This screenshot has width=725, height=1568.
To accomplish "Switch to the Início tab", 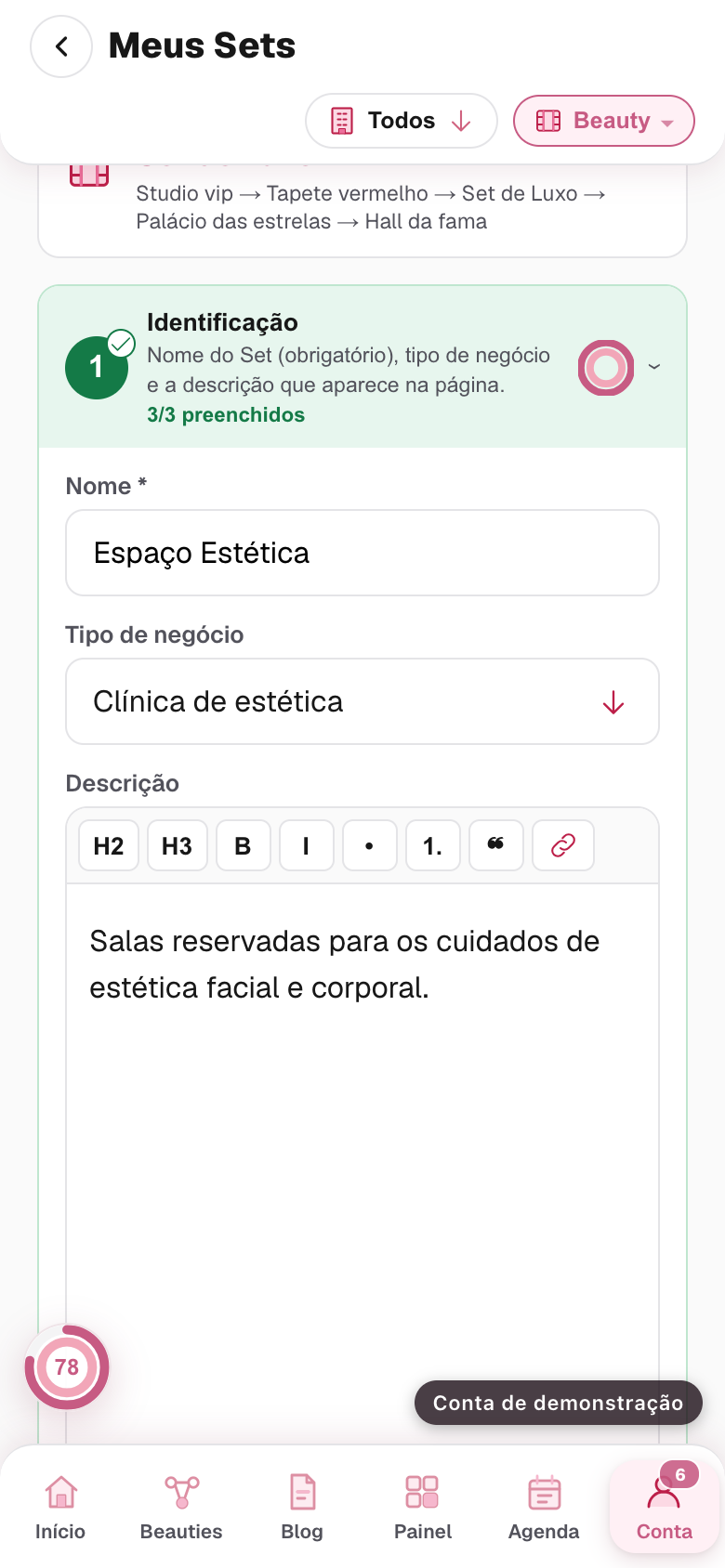I will click(x=60, y=1508).
